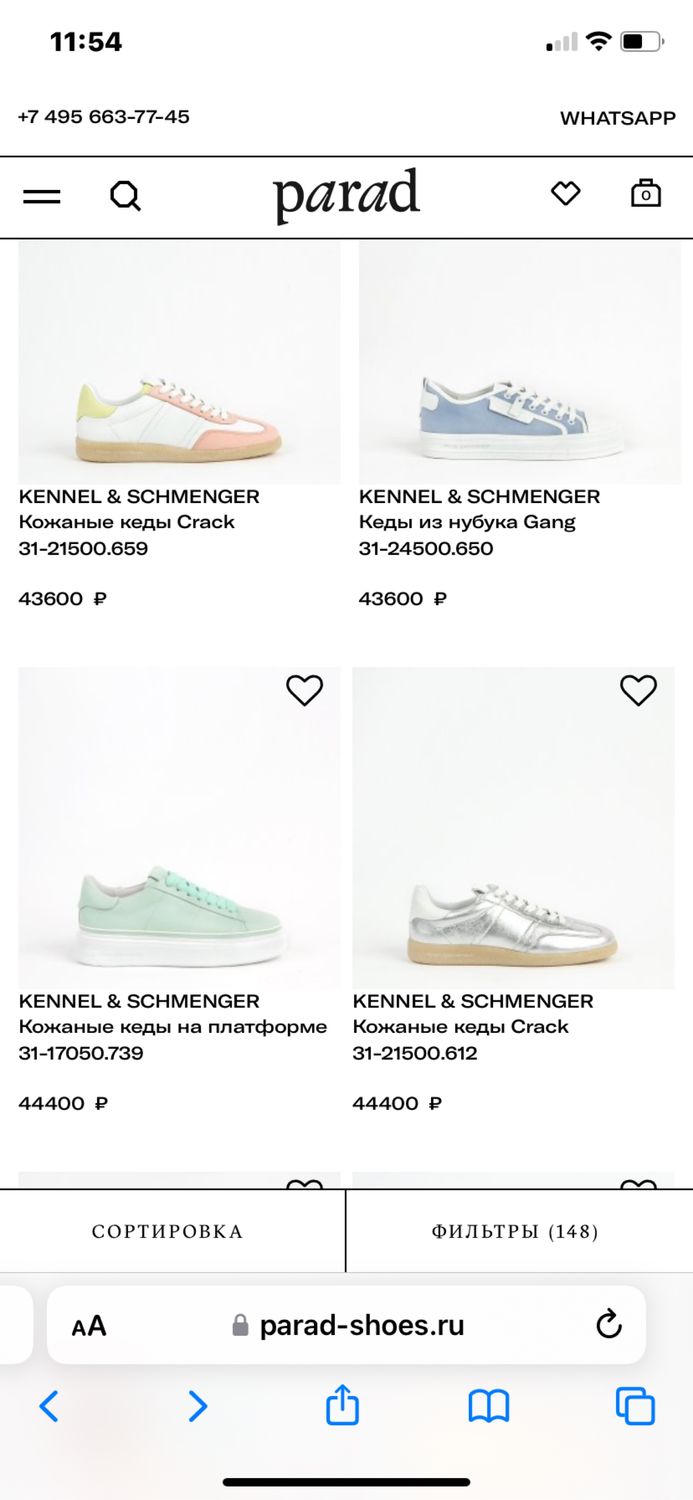Screen dimensions: 693x1500
Task: Open Safari reader and text size options
Action: [x=89, y=1326]
